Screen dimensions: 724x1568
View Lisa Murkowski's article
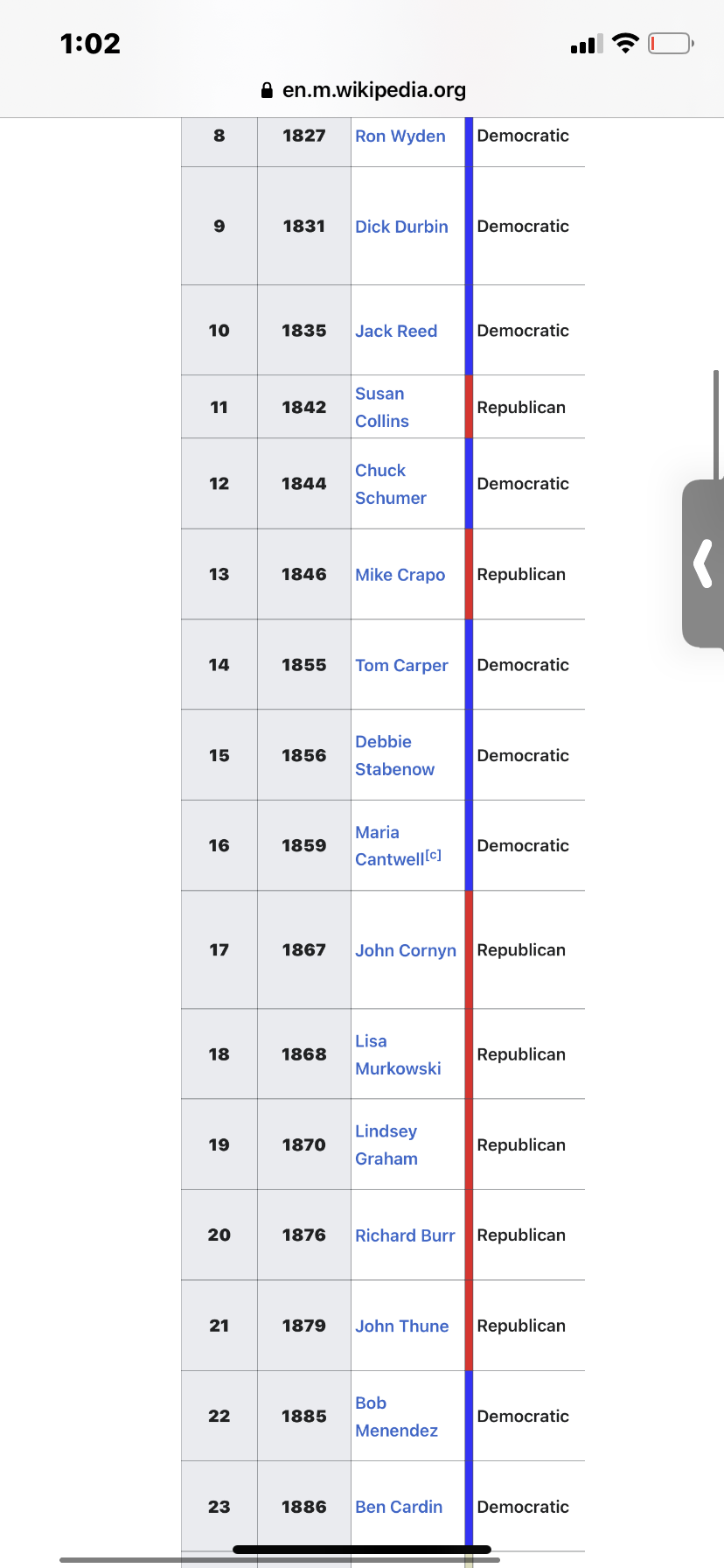click(x=398, y=1054)
